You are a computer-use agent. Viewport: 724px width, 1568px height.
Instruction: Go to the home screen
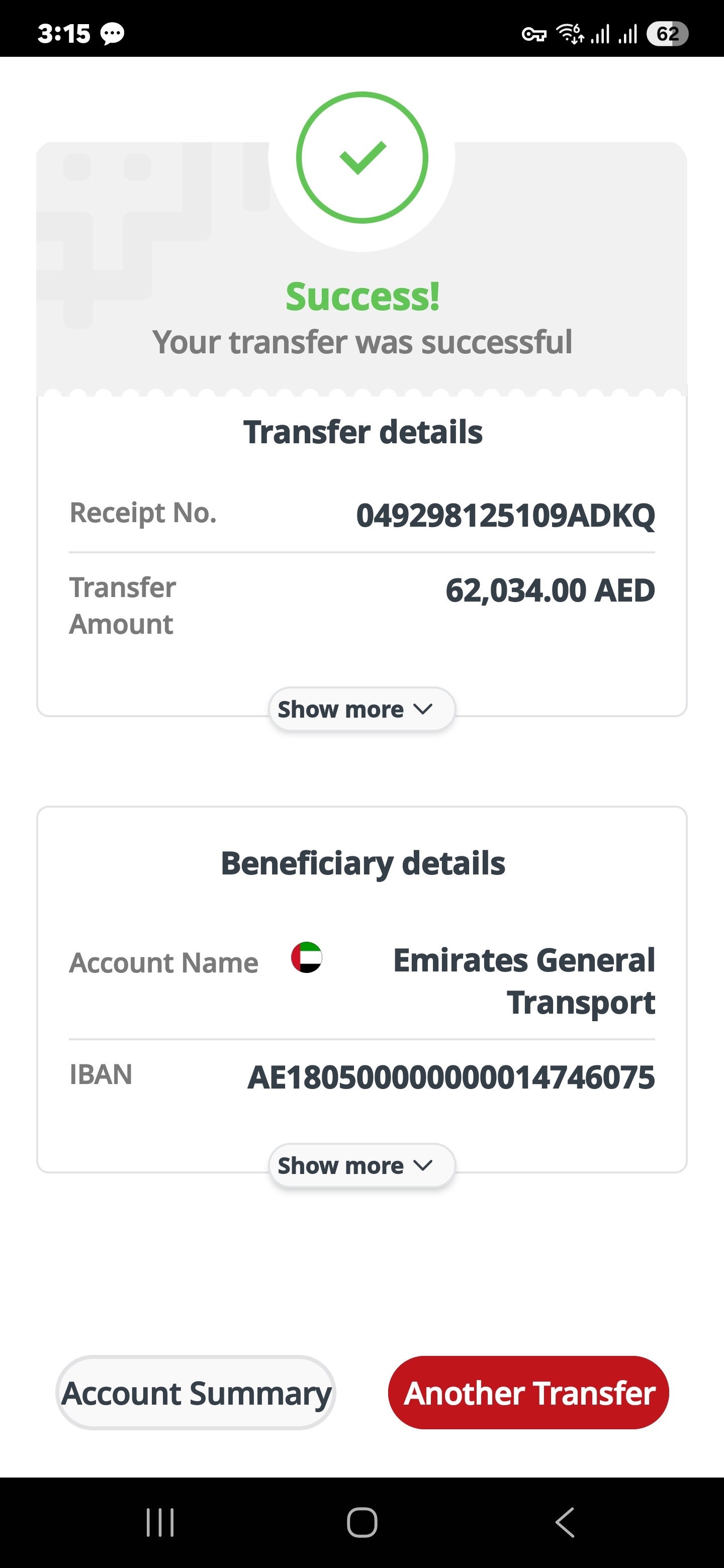click(363, 1522)
